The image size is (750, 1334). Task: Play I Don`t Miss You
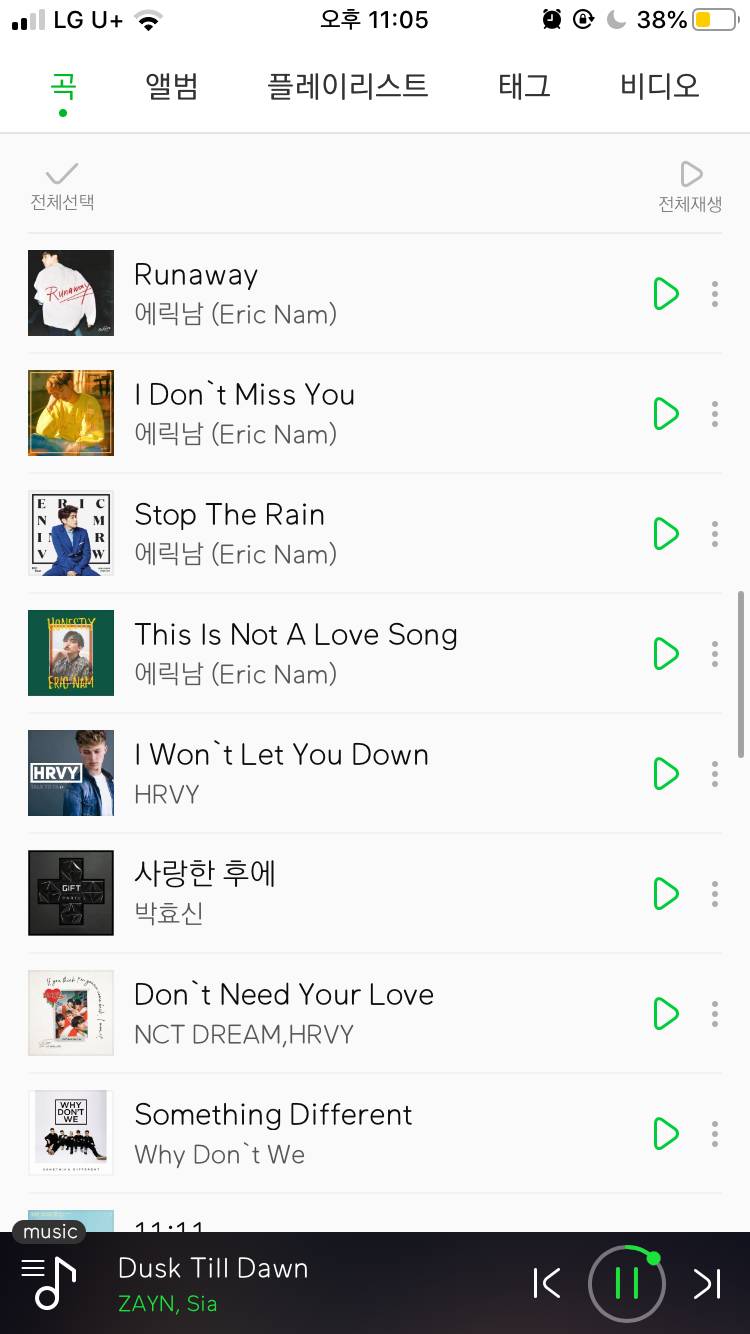click(x=666, y=413)
